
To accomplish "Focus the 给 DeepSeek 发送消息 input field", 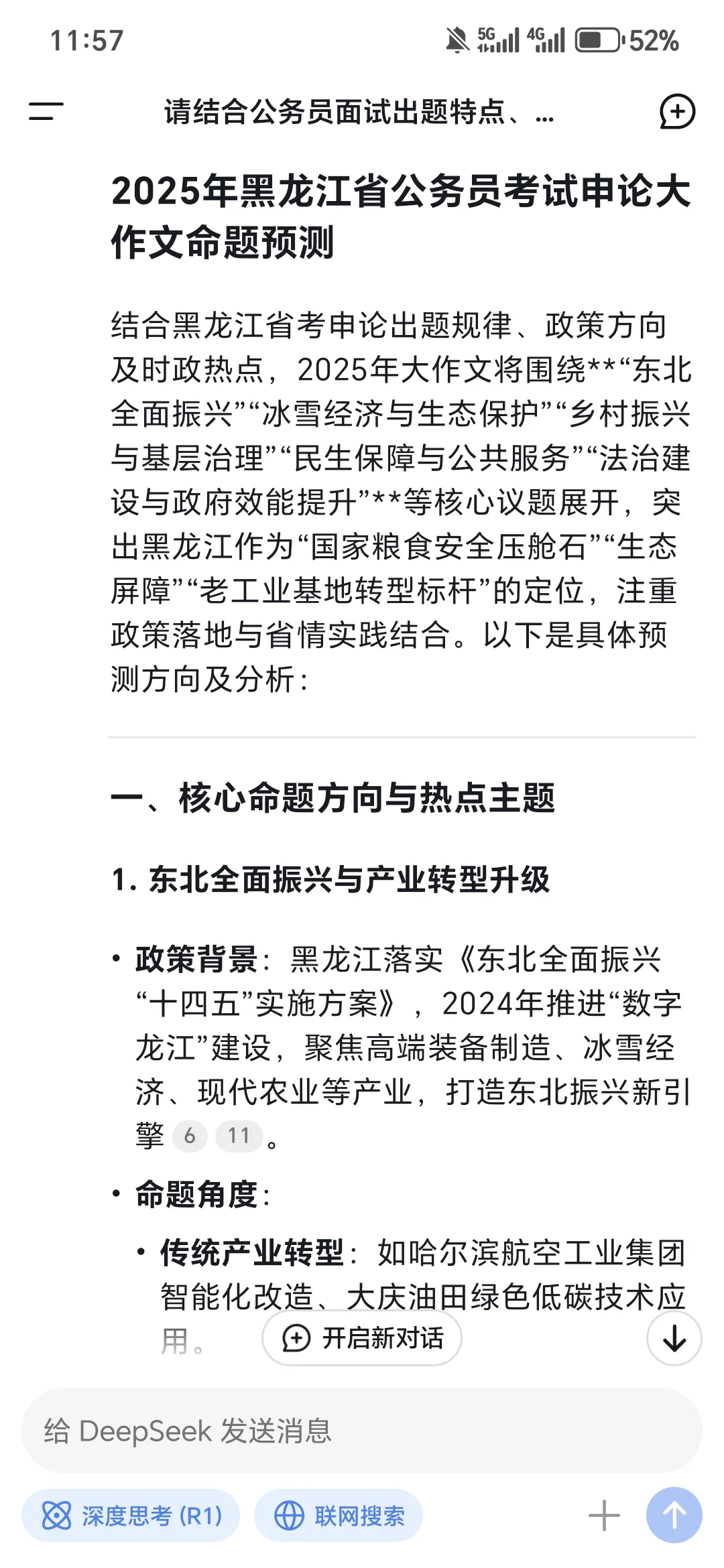I will 362,1431.
